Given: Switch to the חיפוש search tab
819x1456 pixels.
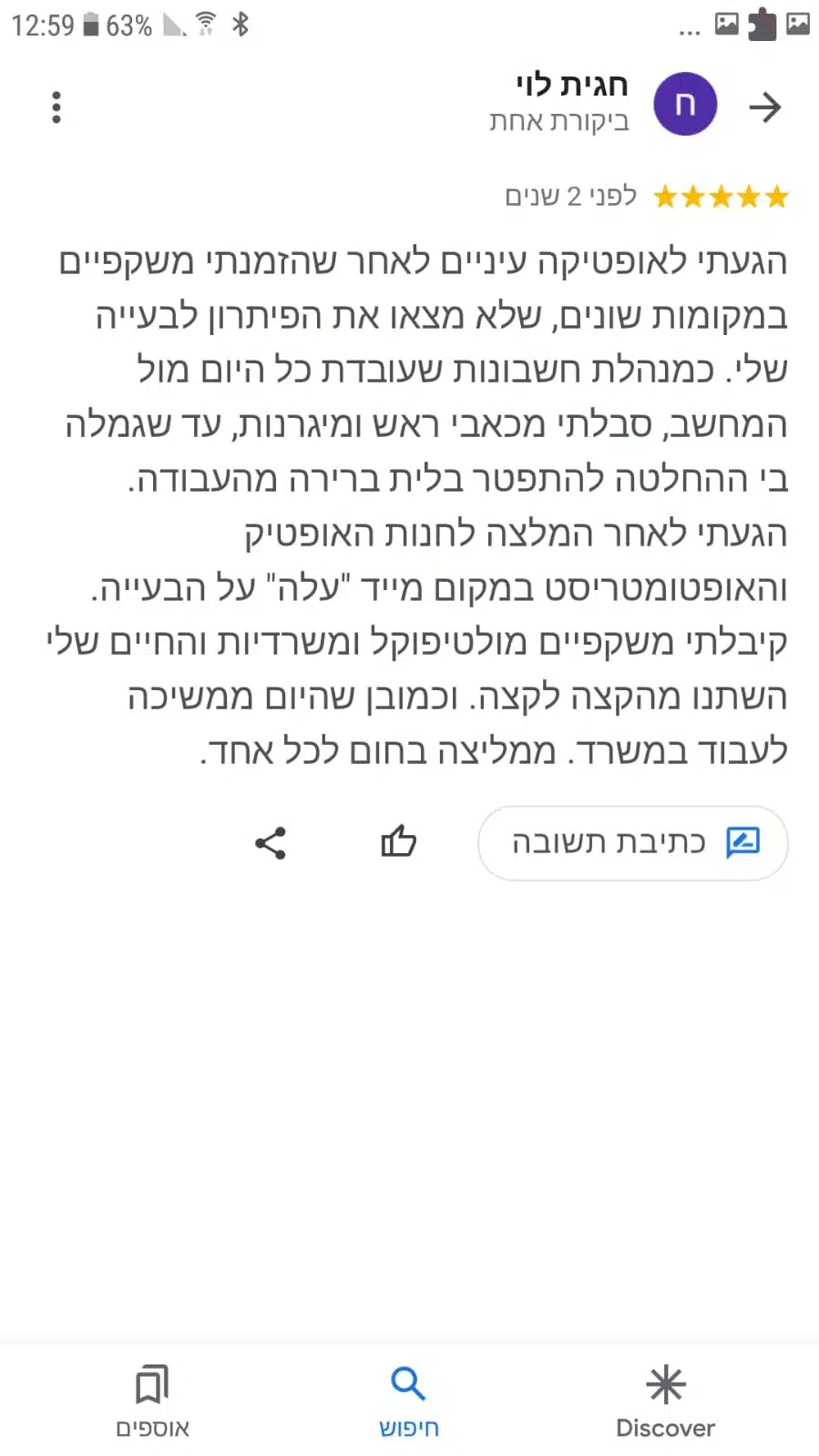Looking at the screenshot, I should (x=408, y=1401).
